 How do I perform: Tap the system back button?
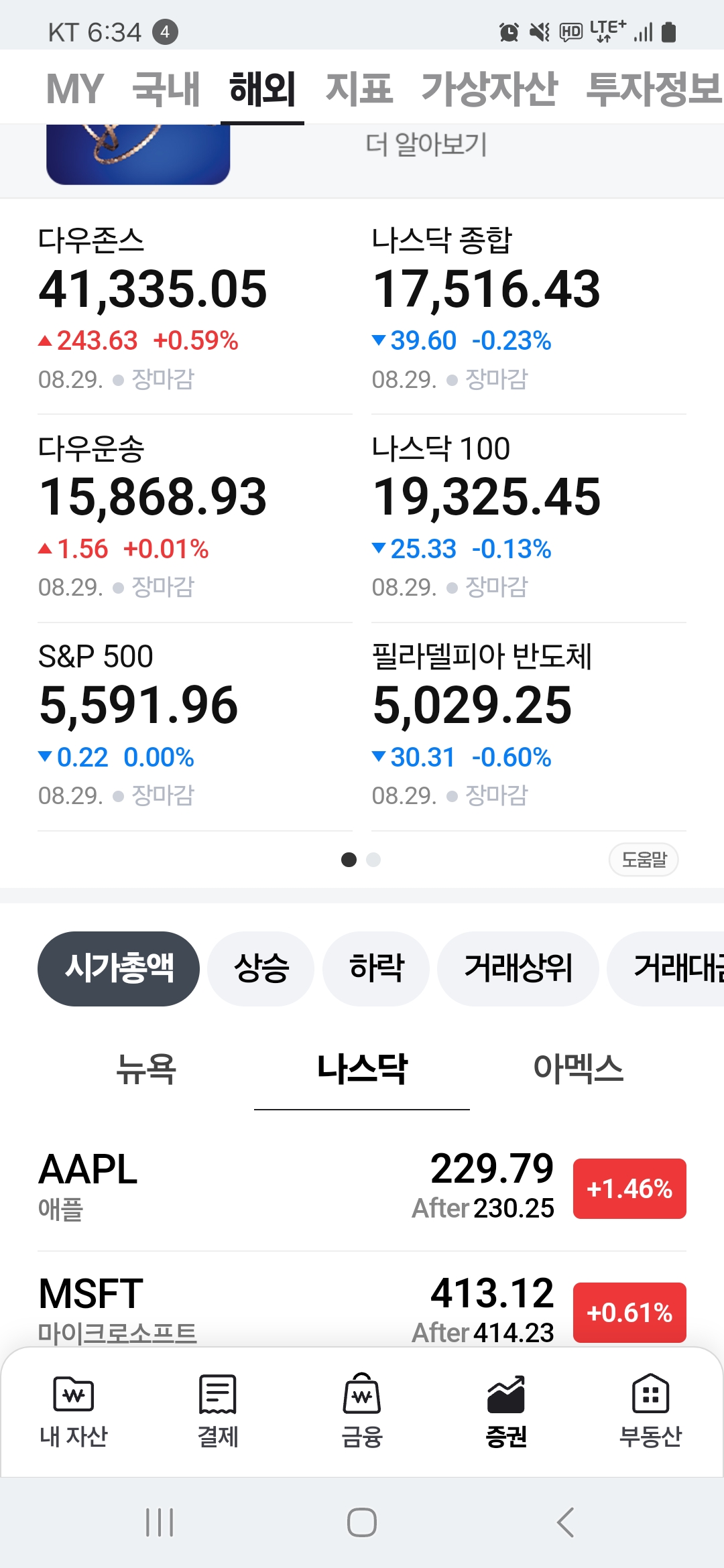(565, 1522)
